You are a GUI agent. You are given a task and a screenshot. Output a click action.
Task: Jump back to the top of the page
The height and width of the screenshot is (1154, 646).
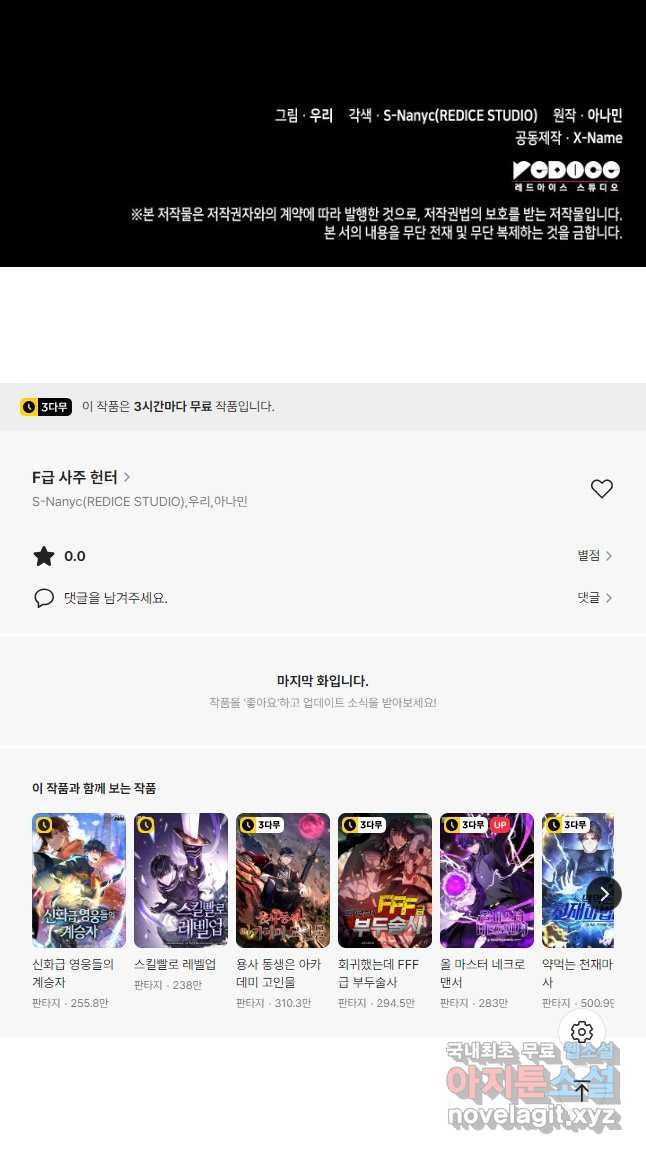click(x=582, y=1090)
